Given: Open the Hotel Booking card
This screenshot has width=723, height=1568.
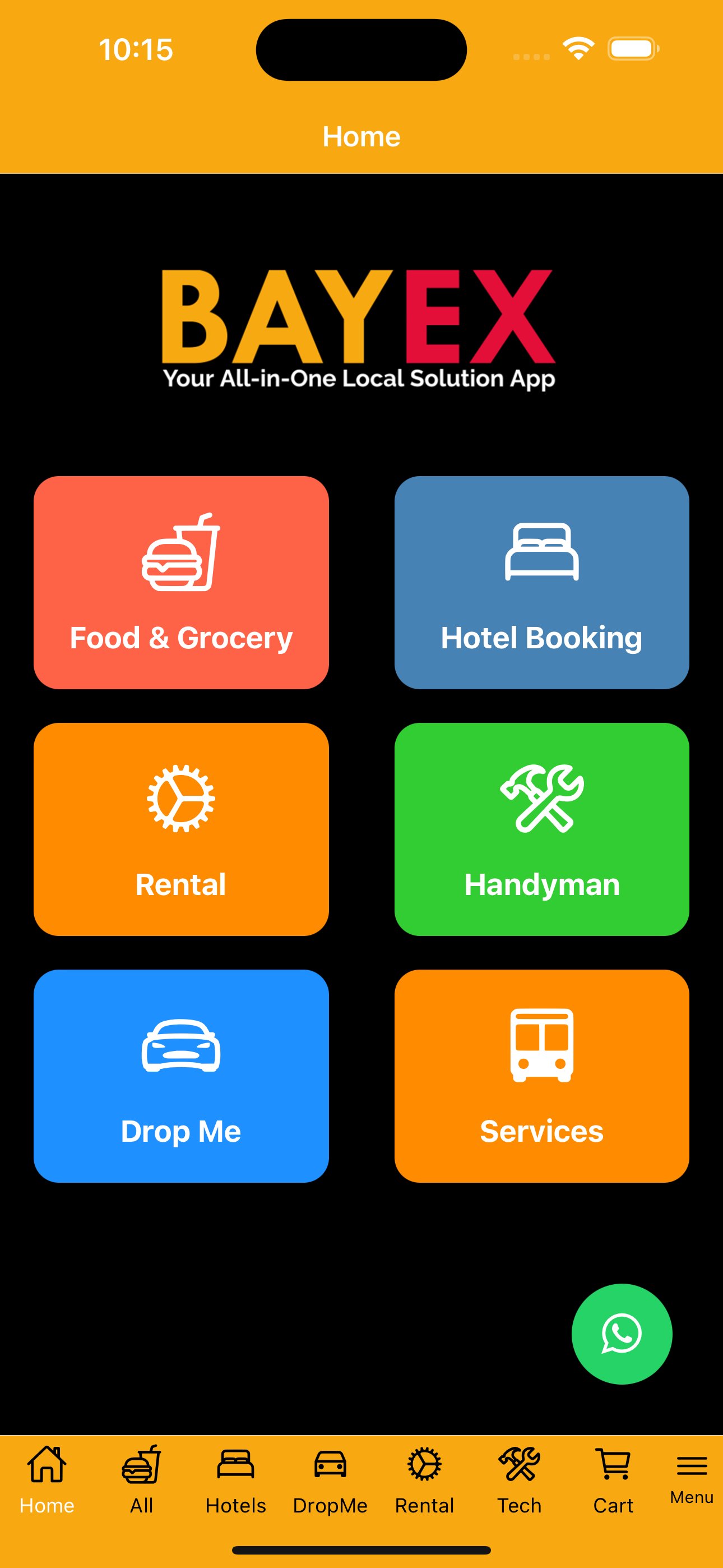Looking at the screenshot, I should pyautogui.click(x=541, y=582).
